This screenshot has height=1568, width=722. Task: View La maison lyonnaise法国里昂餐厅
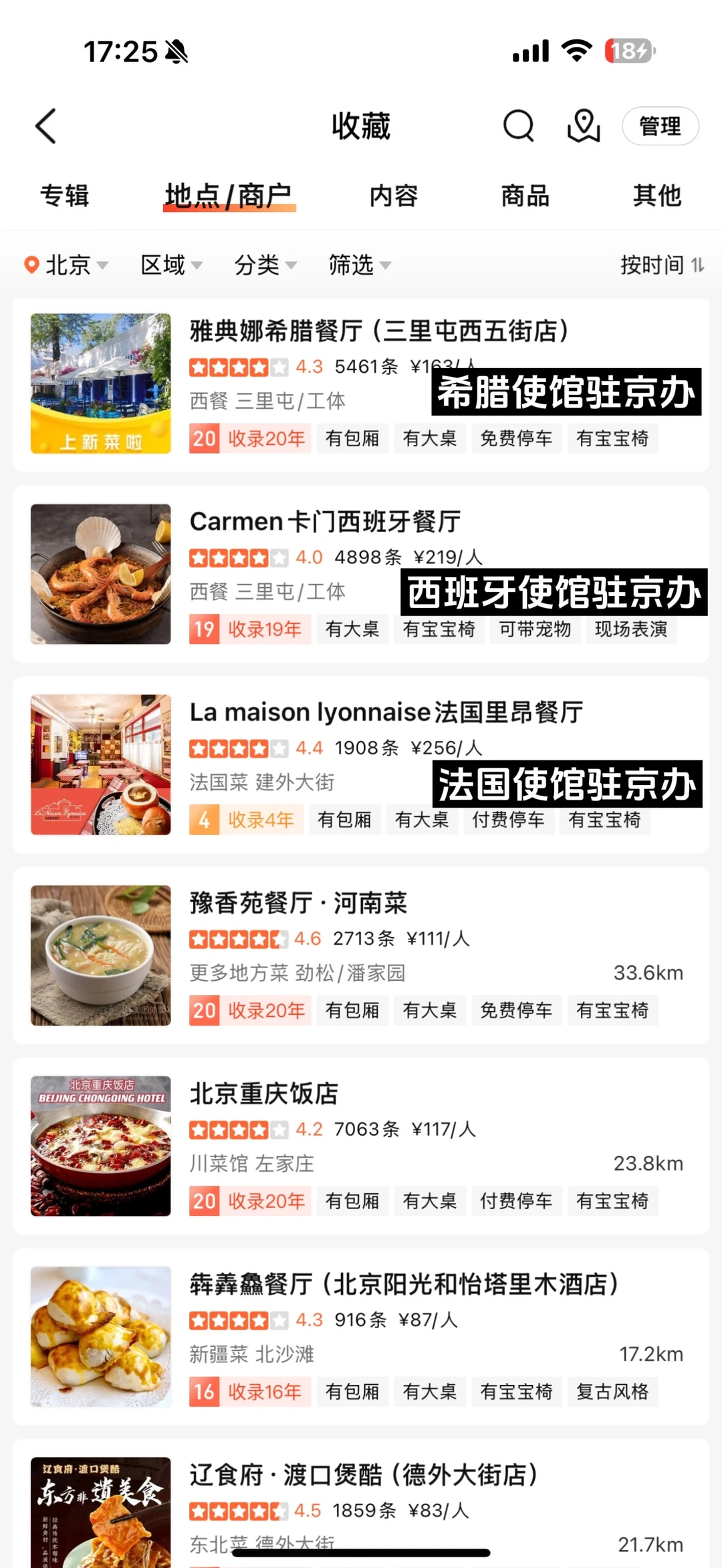coord(386,712)
